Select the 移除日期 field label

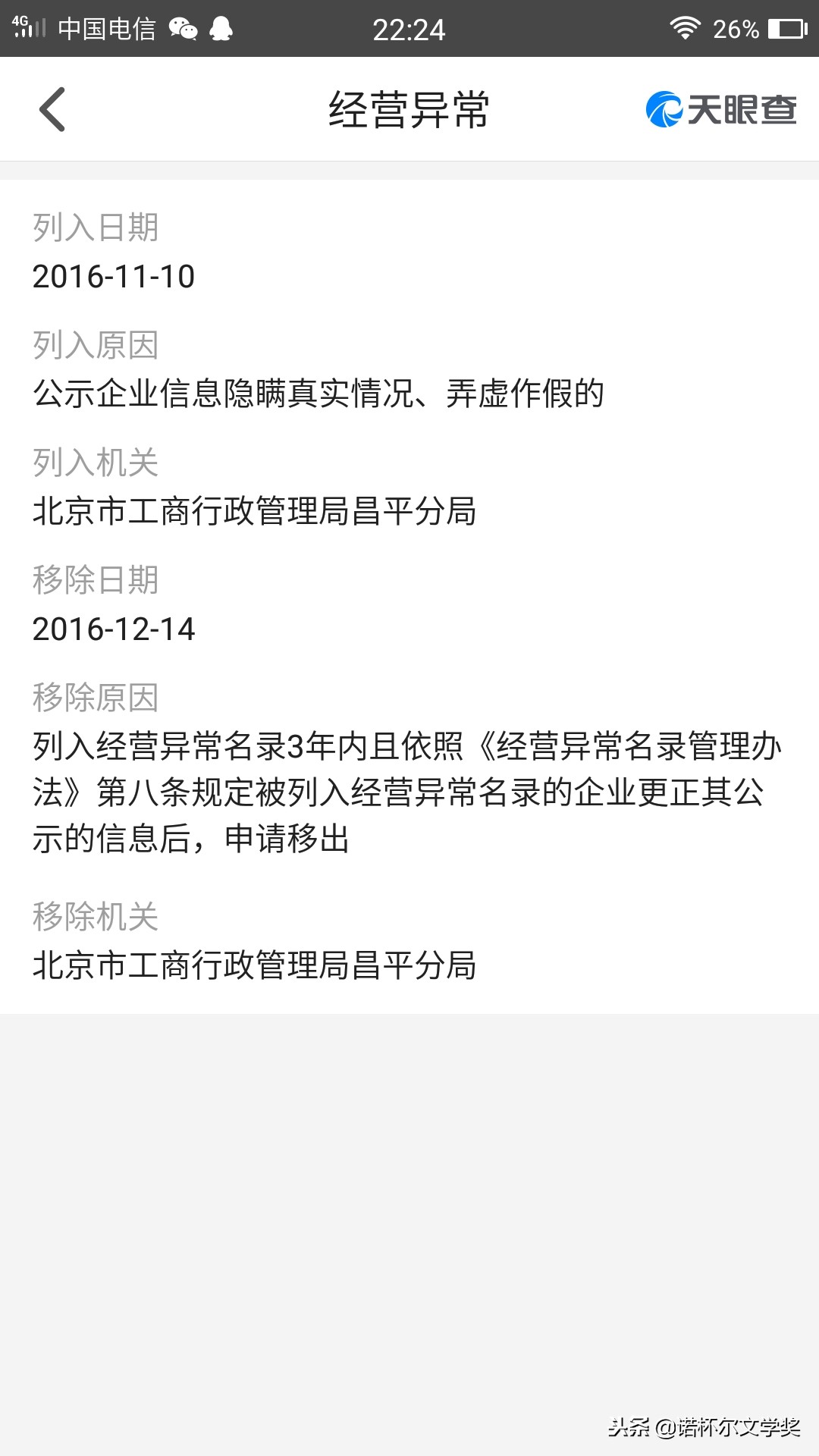point(94,581)
